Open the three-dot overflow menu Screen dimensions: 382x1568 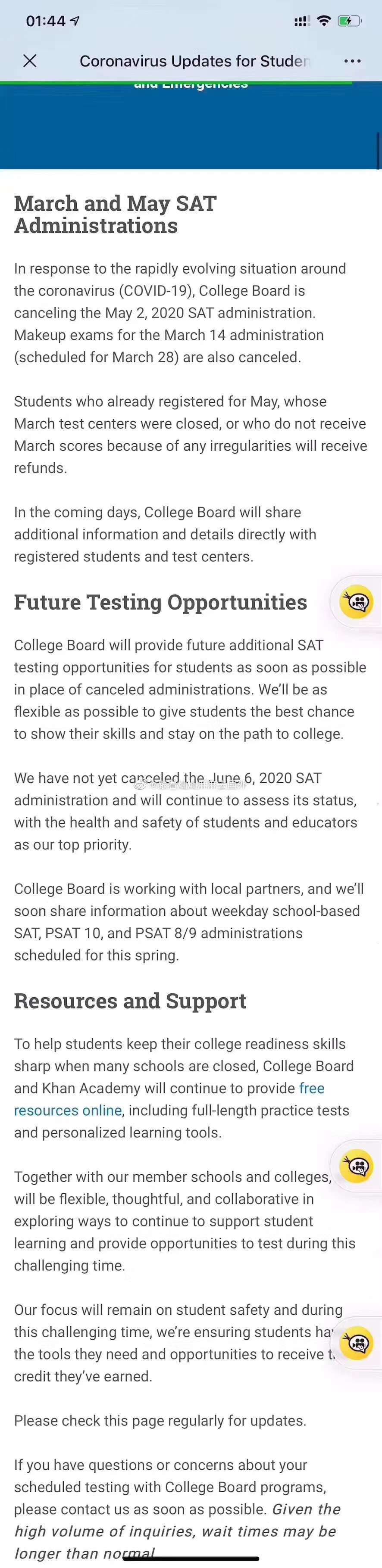352,61
